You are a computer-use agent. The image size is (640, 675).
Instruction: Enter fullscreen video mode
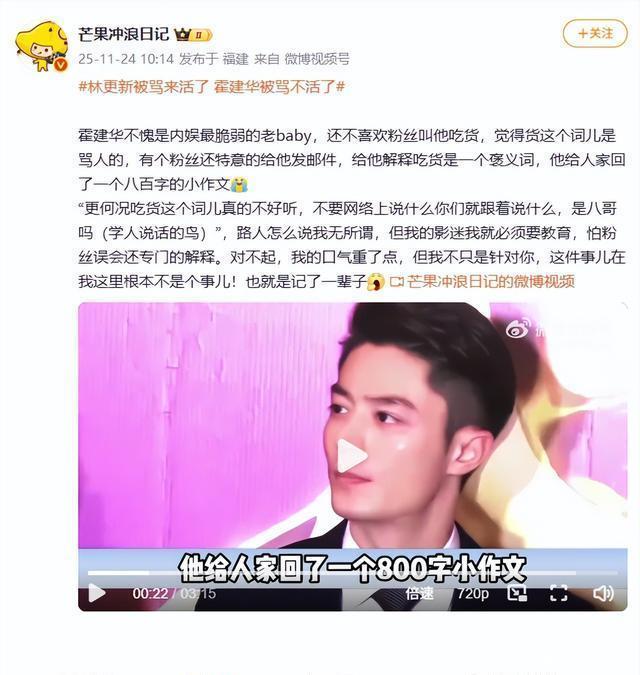point(559,593)
